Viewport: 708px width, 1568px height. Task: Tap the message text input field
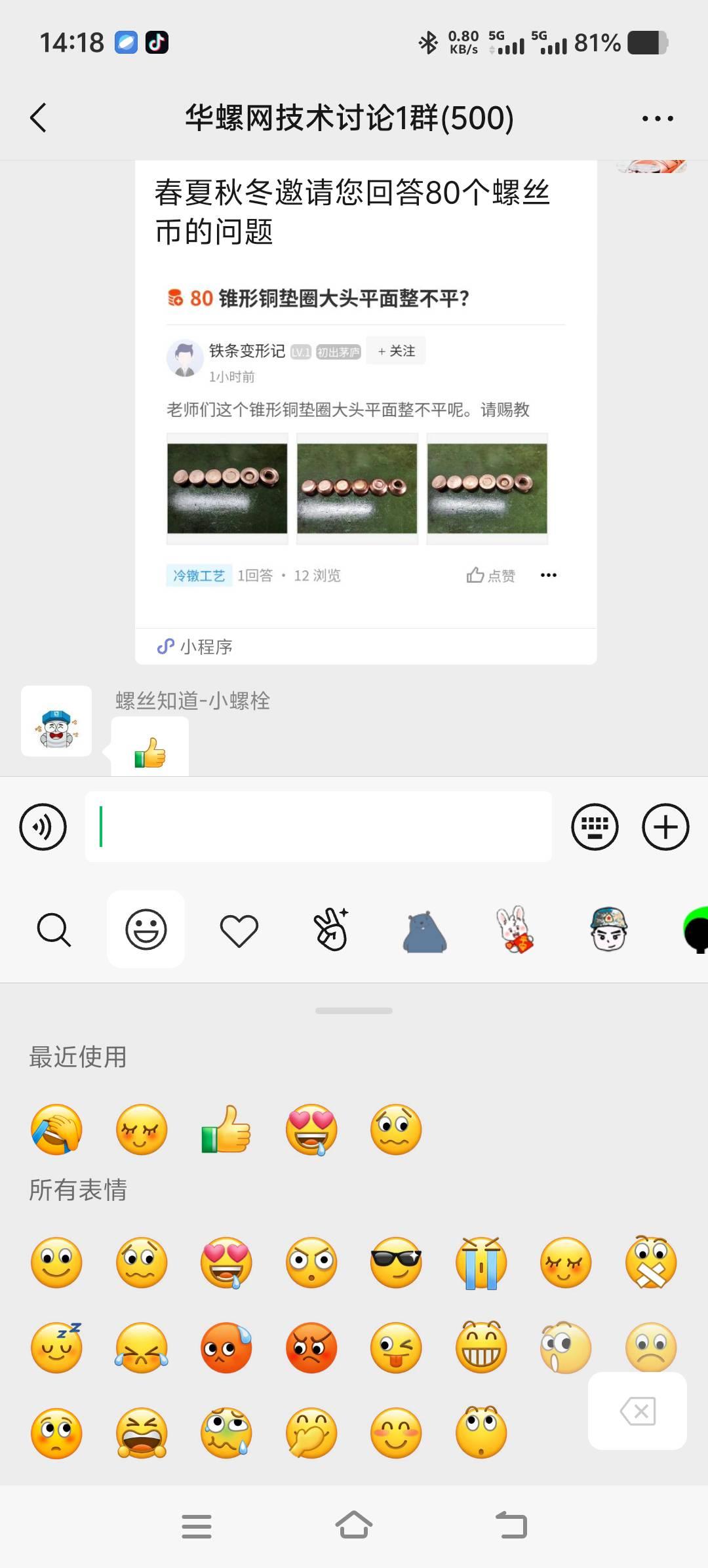click(x=318, y=827)
